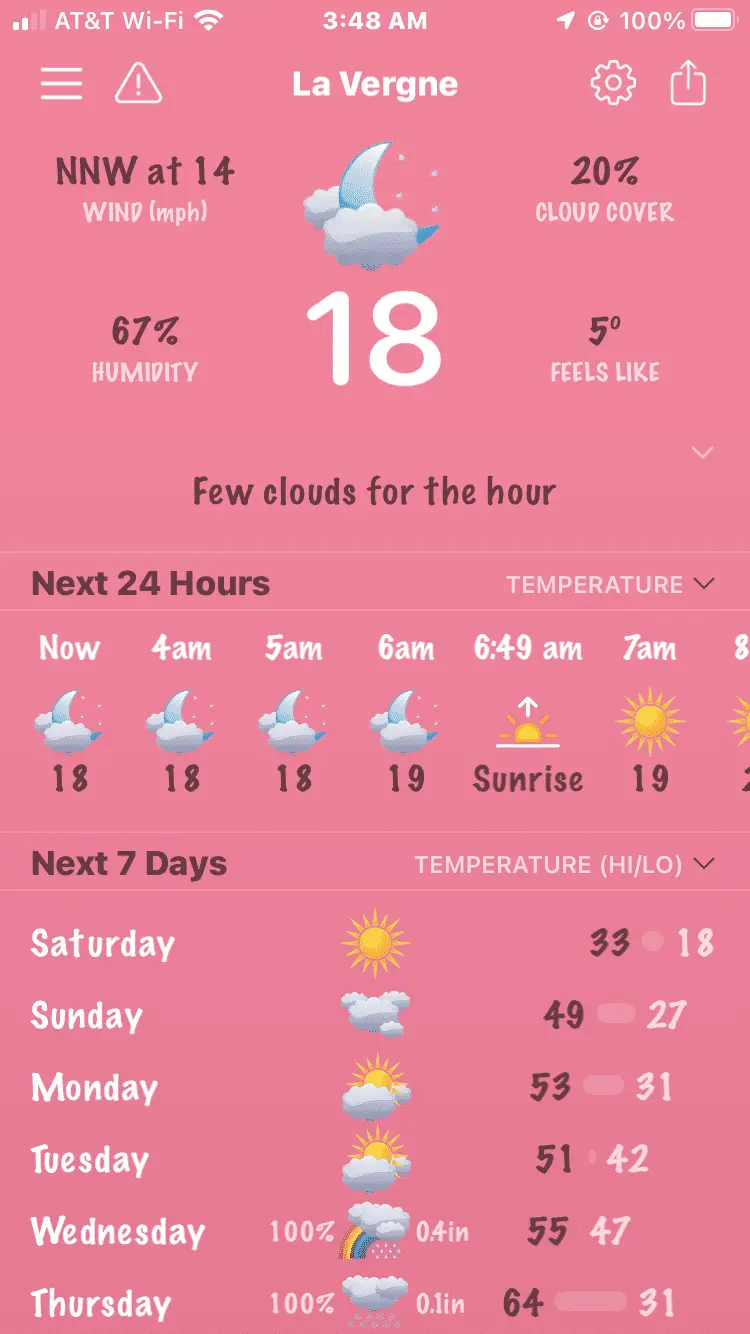
Task: Open the Next 7 Days hi/lo dropdown
Action: [x=565, y=864]
